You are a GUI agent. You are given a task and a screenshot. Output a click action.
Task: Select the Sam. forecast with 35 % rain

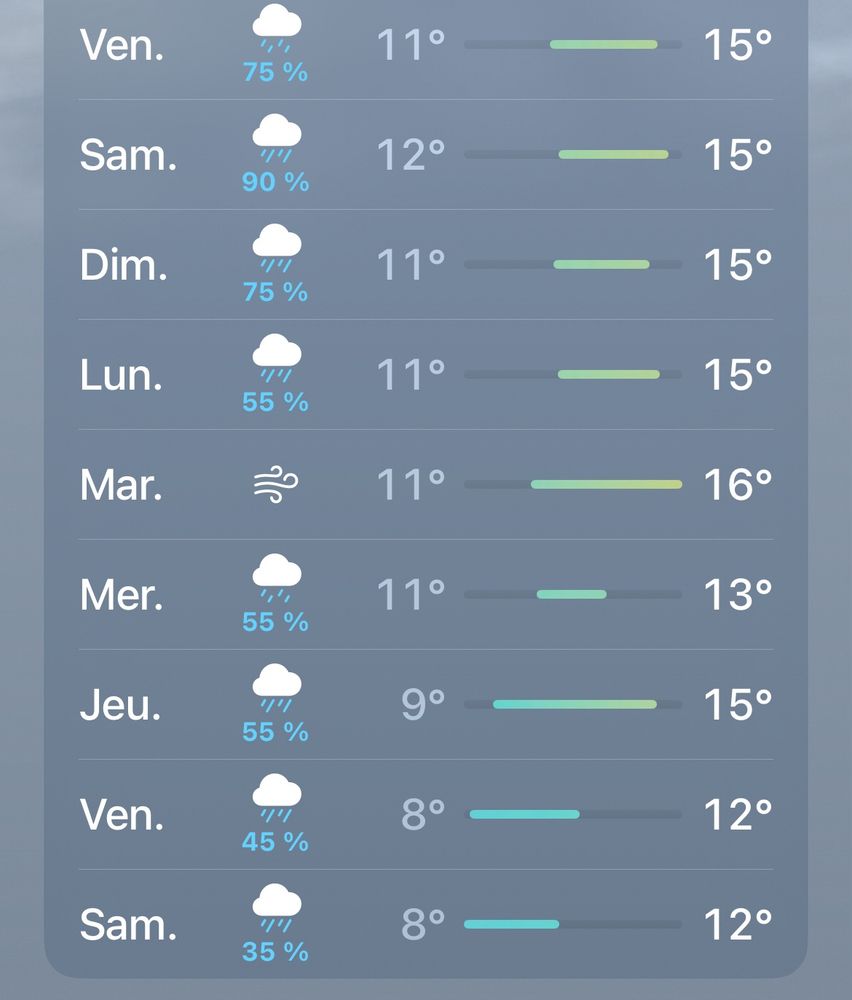[x=425, y=925]
